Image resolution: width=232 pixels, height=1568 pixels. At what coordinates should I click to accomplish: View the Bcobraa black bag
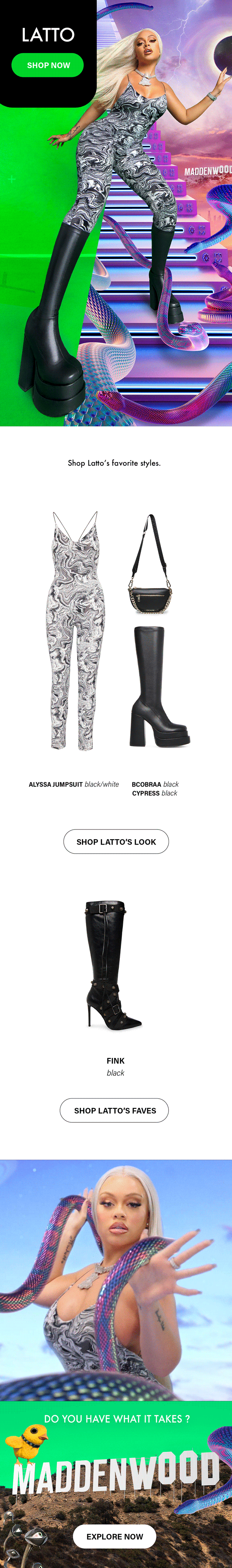pyautogui.click(x=150, y=564)
